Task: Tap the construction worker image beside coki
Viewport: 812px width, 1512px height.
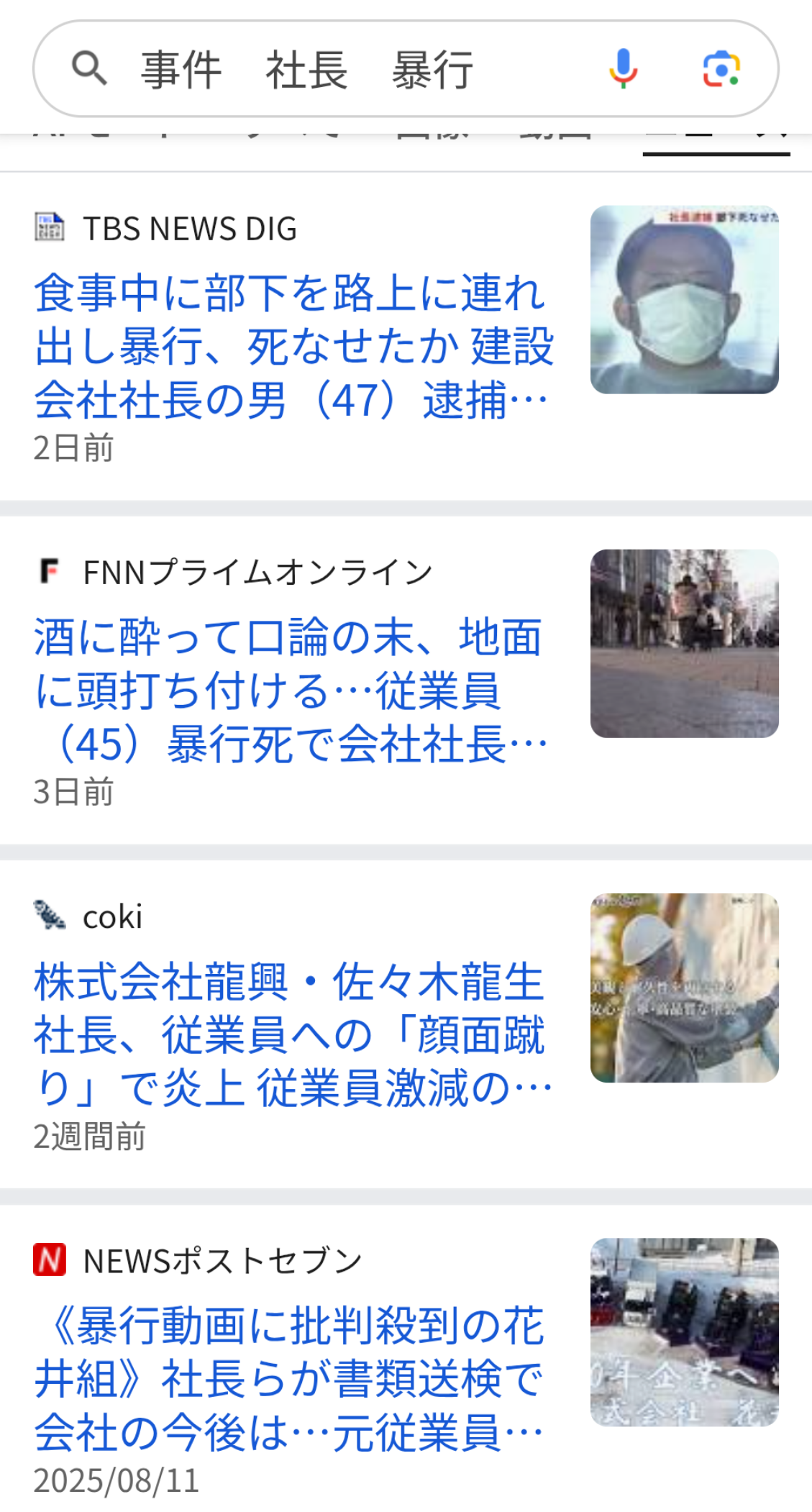Action: pos(684,988)
